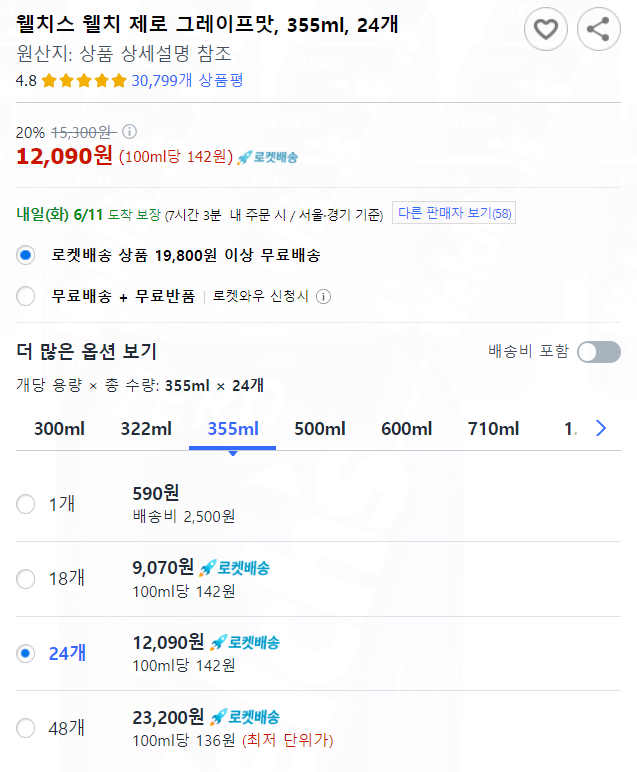Switch to the 500ml size tab
Screen dimensions: 637x772
319,429
